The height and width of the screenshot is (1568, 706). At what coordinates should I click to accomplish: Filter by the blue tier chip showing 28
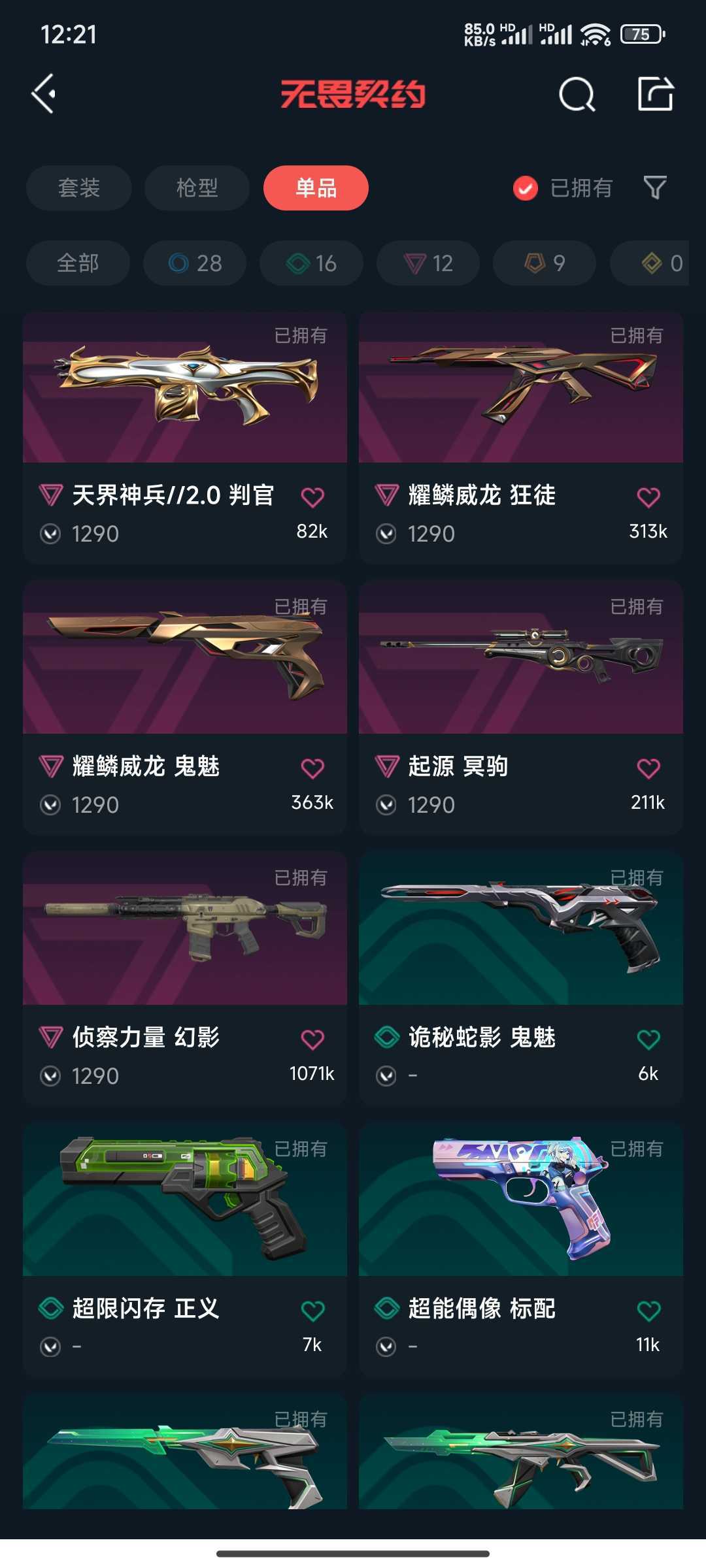(195, 263)
